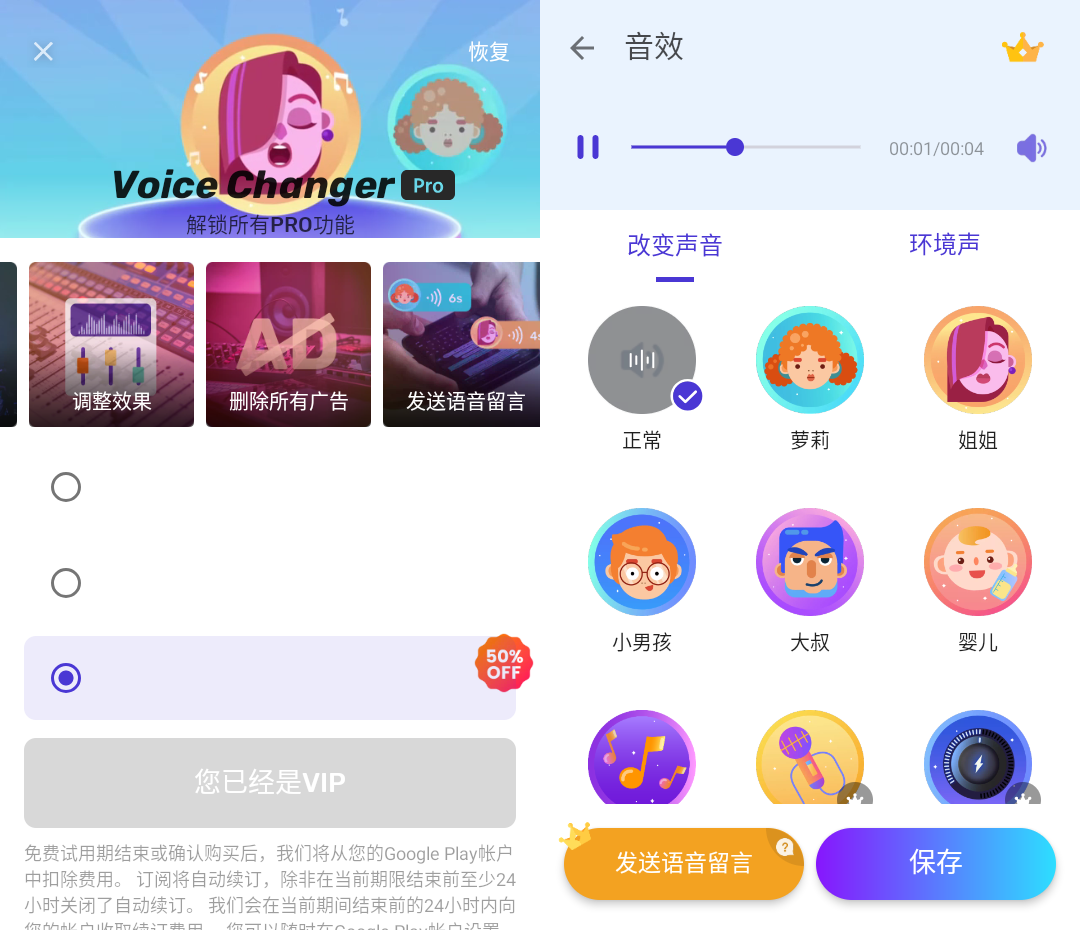
Task: Pause the audio playback
Action: [x=588, y=148]
